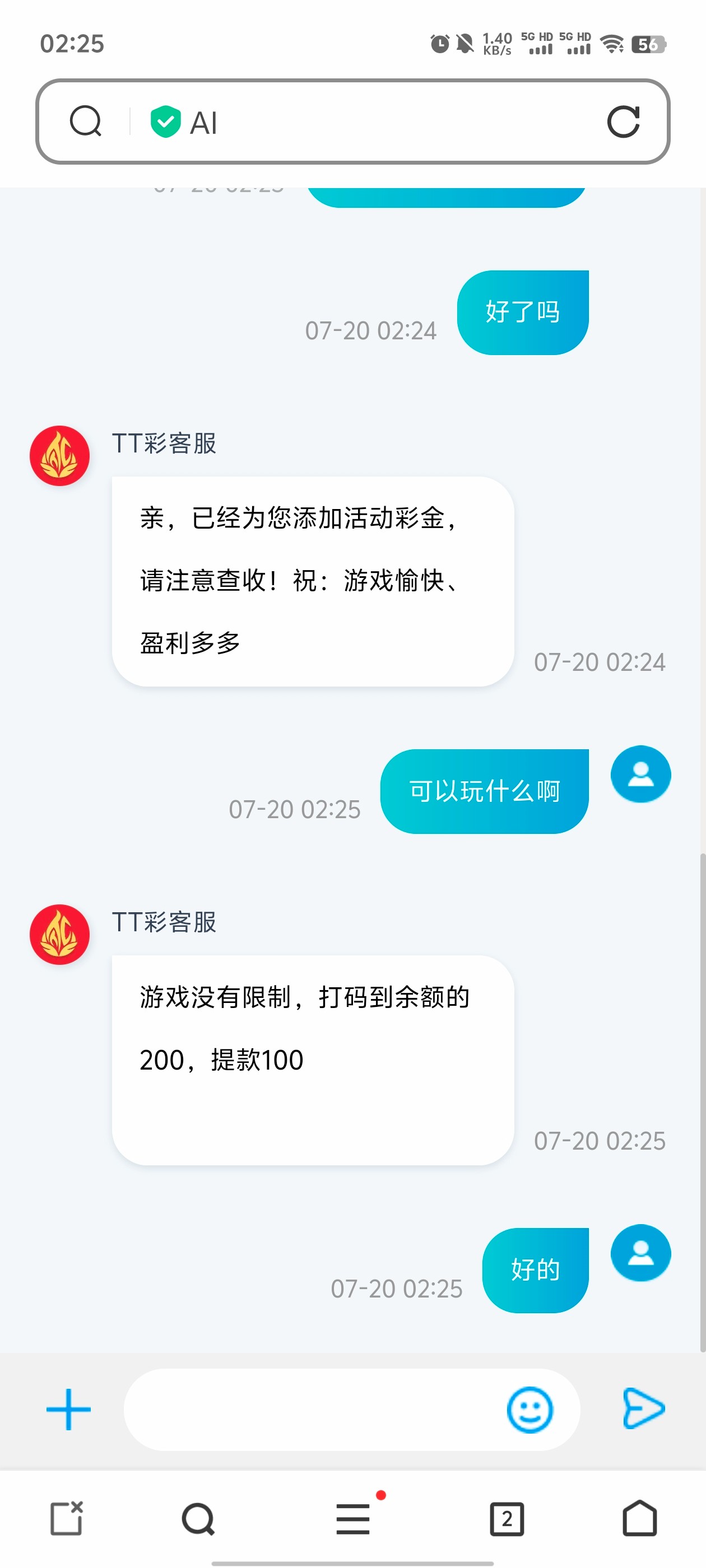The width and height of the screenshot is (706, 1568).
Task: Focus the chat message input field
Action: 310,1409
